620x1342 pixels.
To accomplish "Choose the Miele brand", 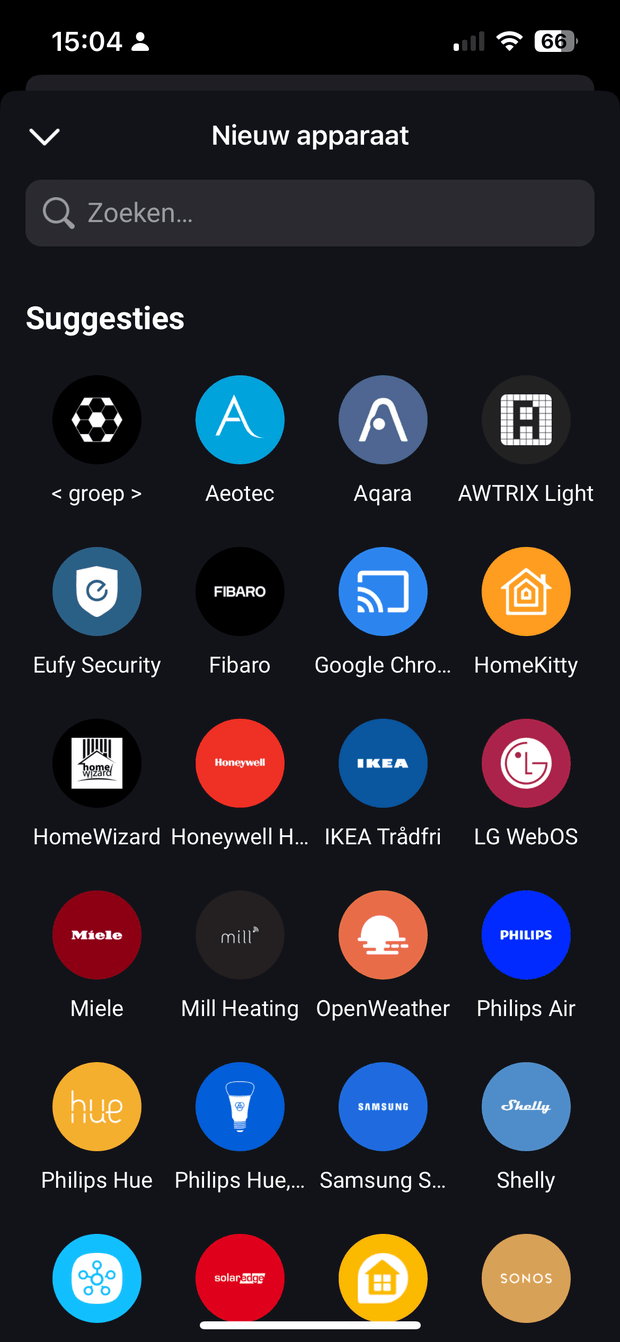I will (97, 935).
